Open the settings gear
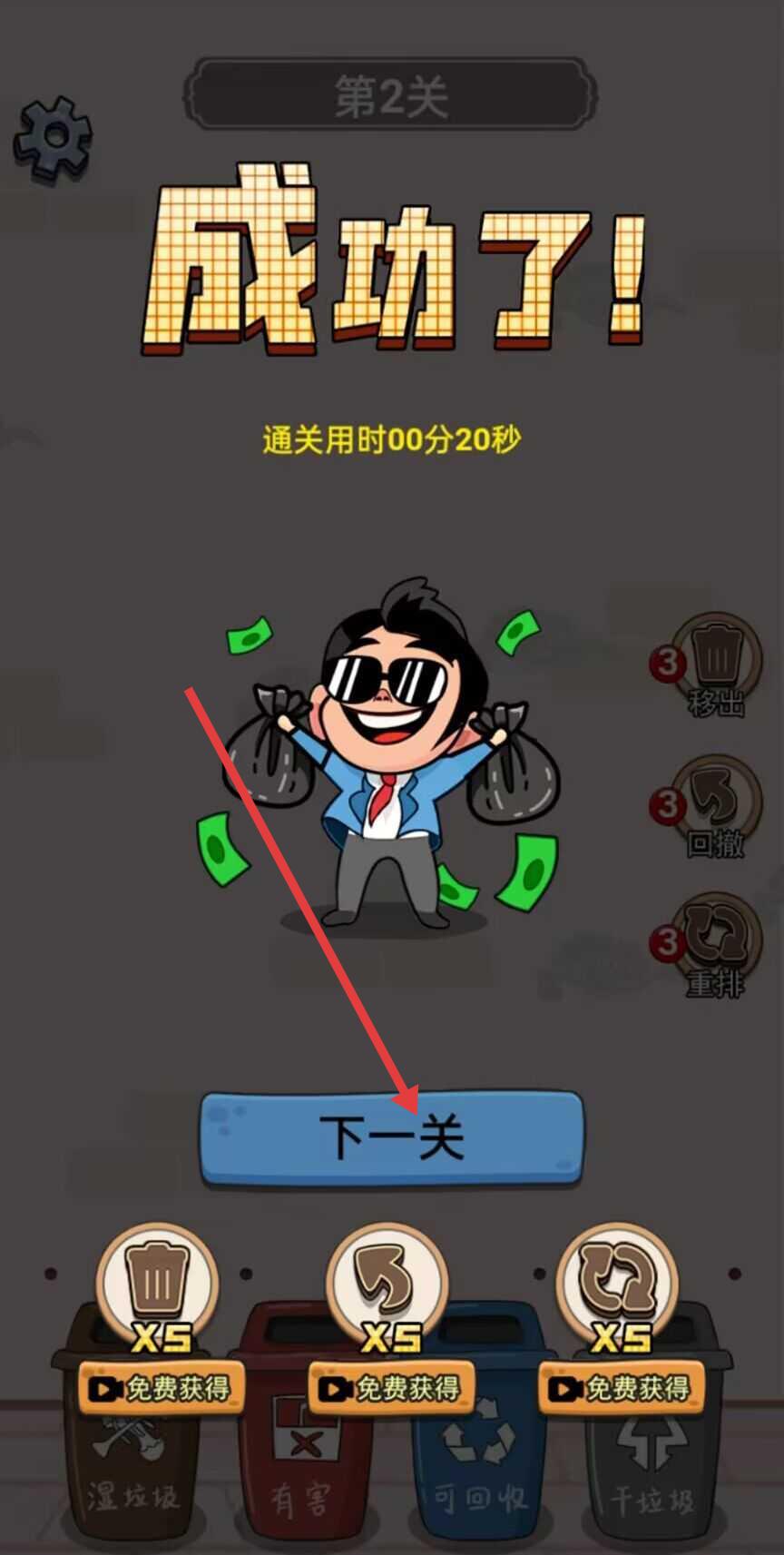Viewport: 784px width, 1555px height. 54,138
